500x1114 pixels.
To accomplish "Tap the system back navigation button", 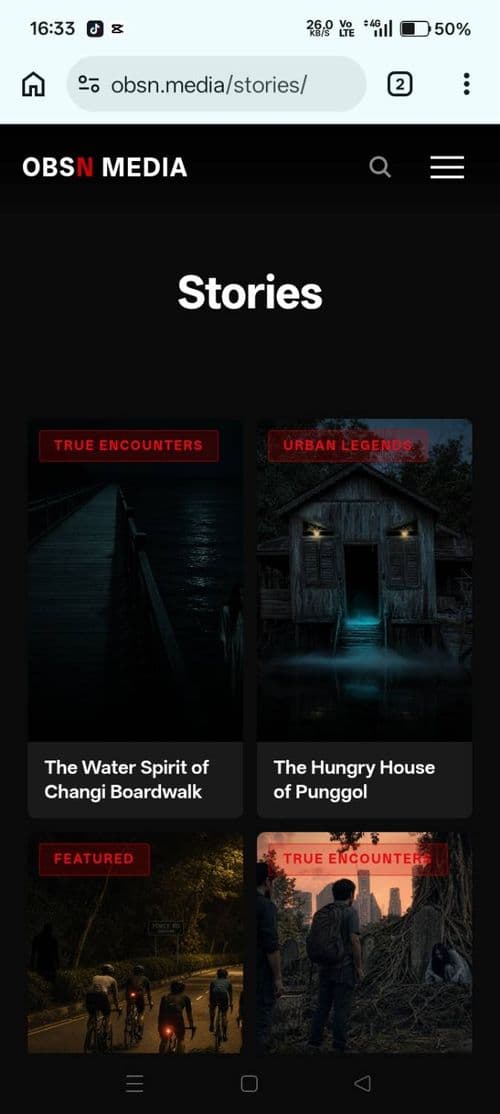I will (362, 1083).
